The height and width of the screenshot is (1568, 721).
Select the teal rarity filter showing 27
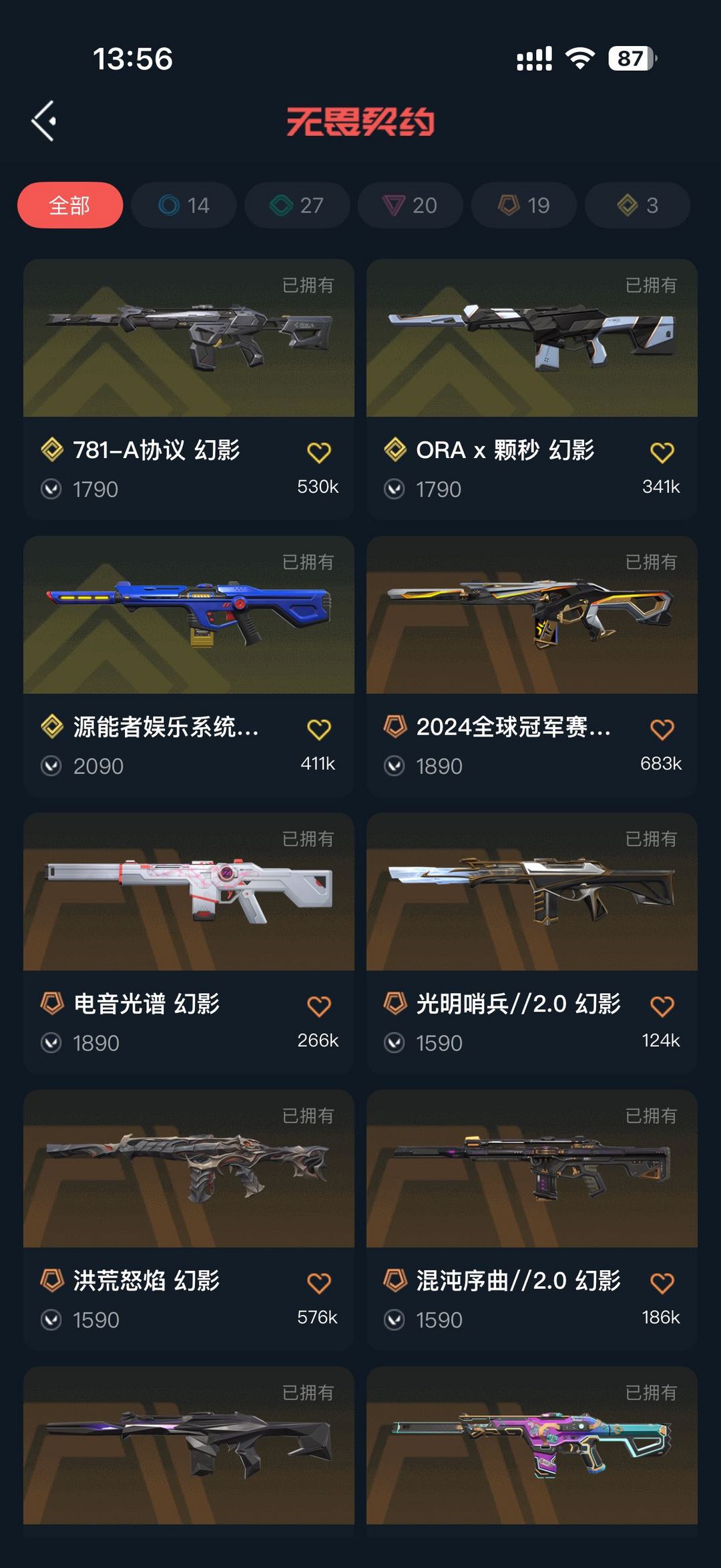(x=296, y=205)
